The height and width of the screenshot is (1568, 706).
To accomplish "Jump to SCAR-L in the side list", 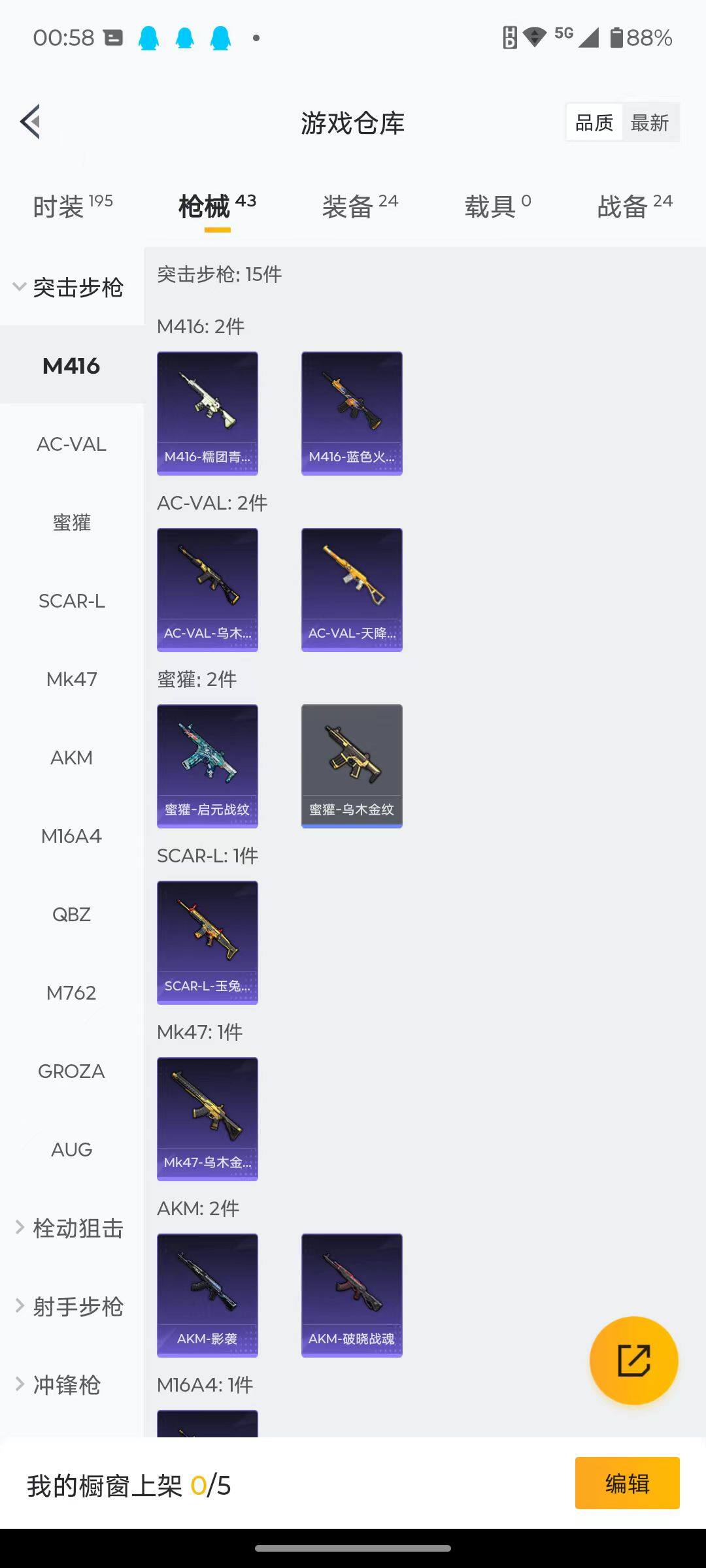I will click(71, 601).
